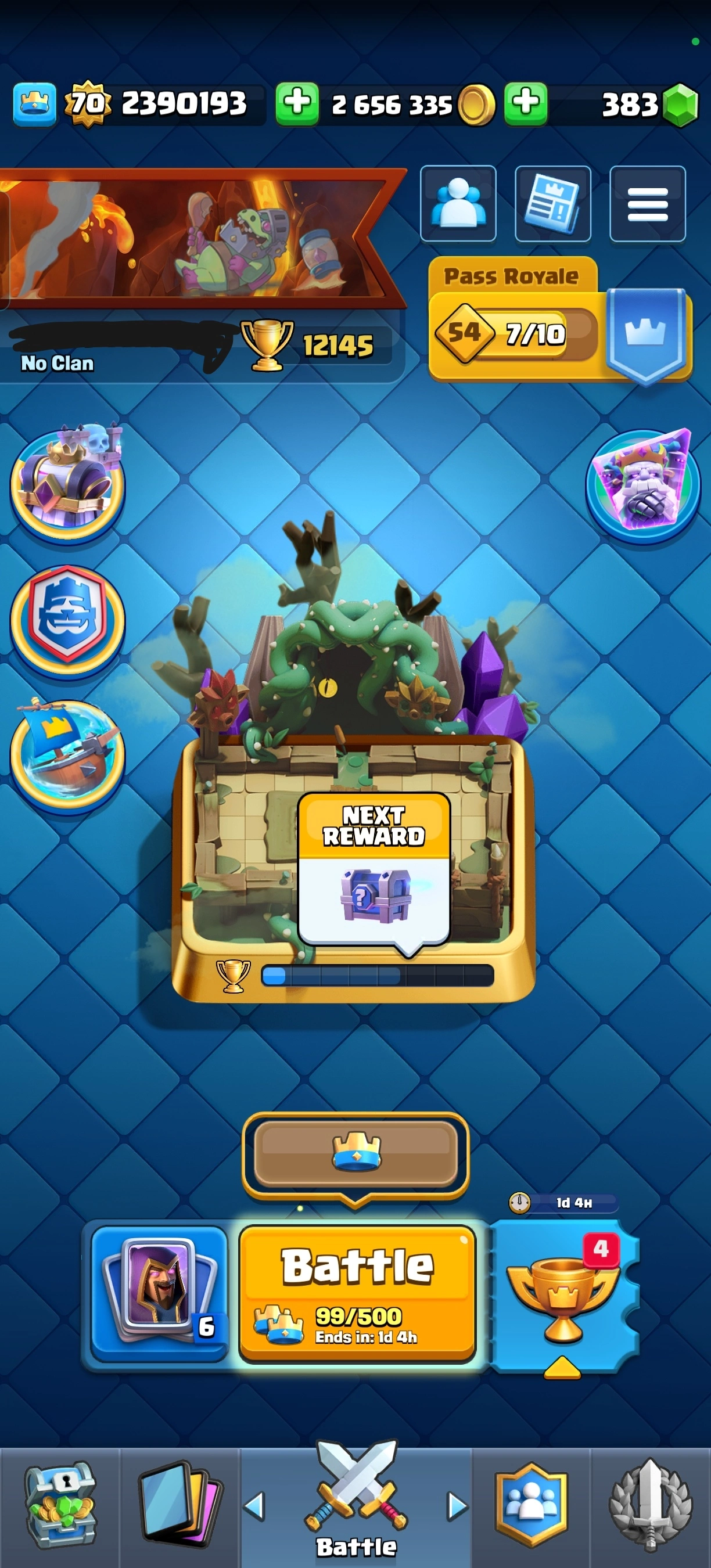The width and height of the screenshot is (711, 1568).
Task: Open the blue crown level icon
Action: (35, 103)
